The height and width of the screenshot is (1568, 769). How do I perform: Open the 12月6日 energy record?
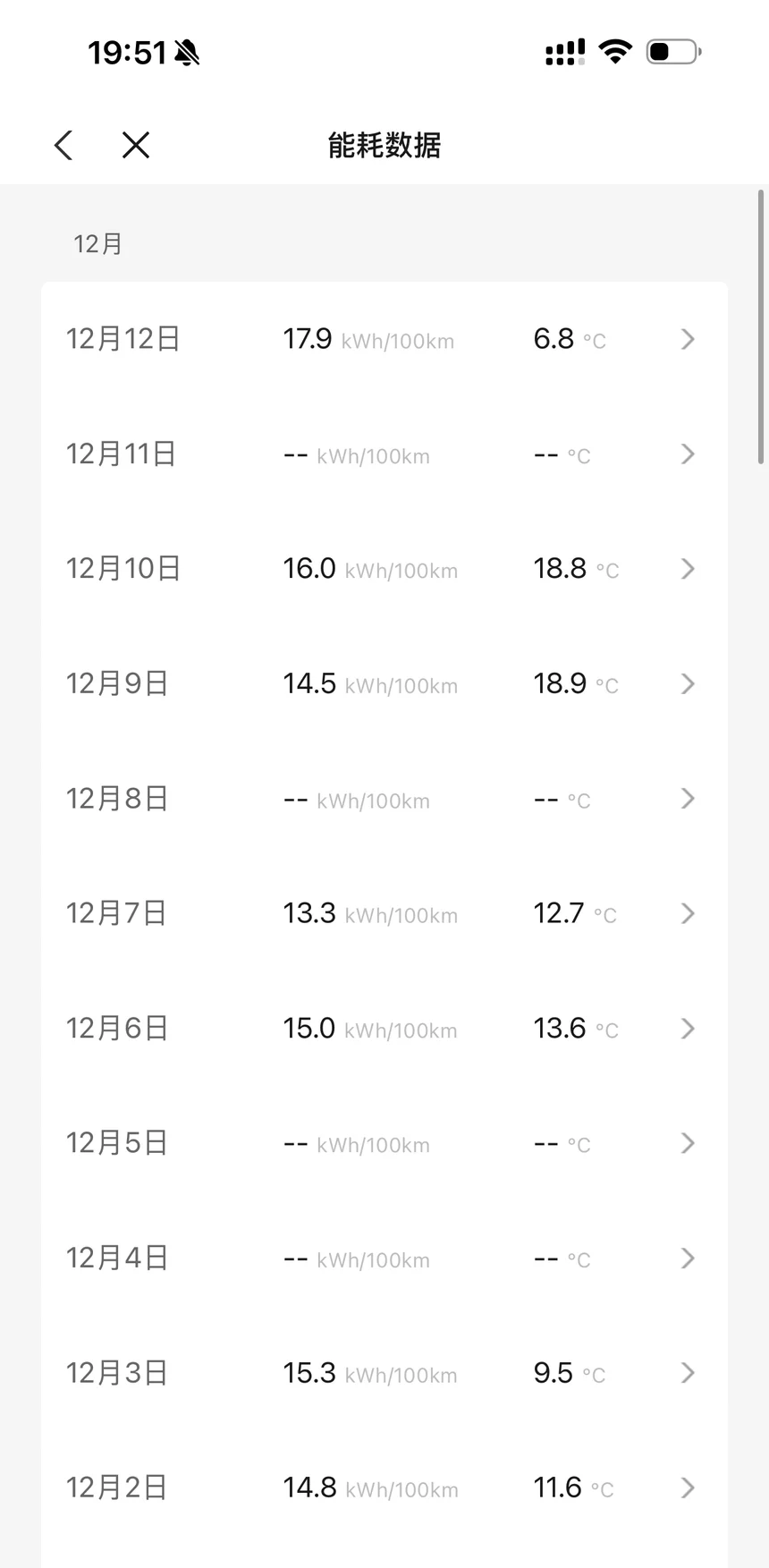click(384, 1029)
